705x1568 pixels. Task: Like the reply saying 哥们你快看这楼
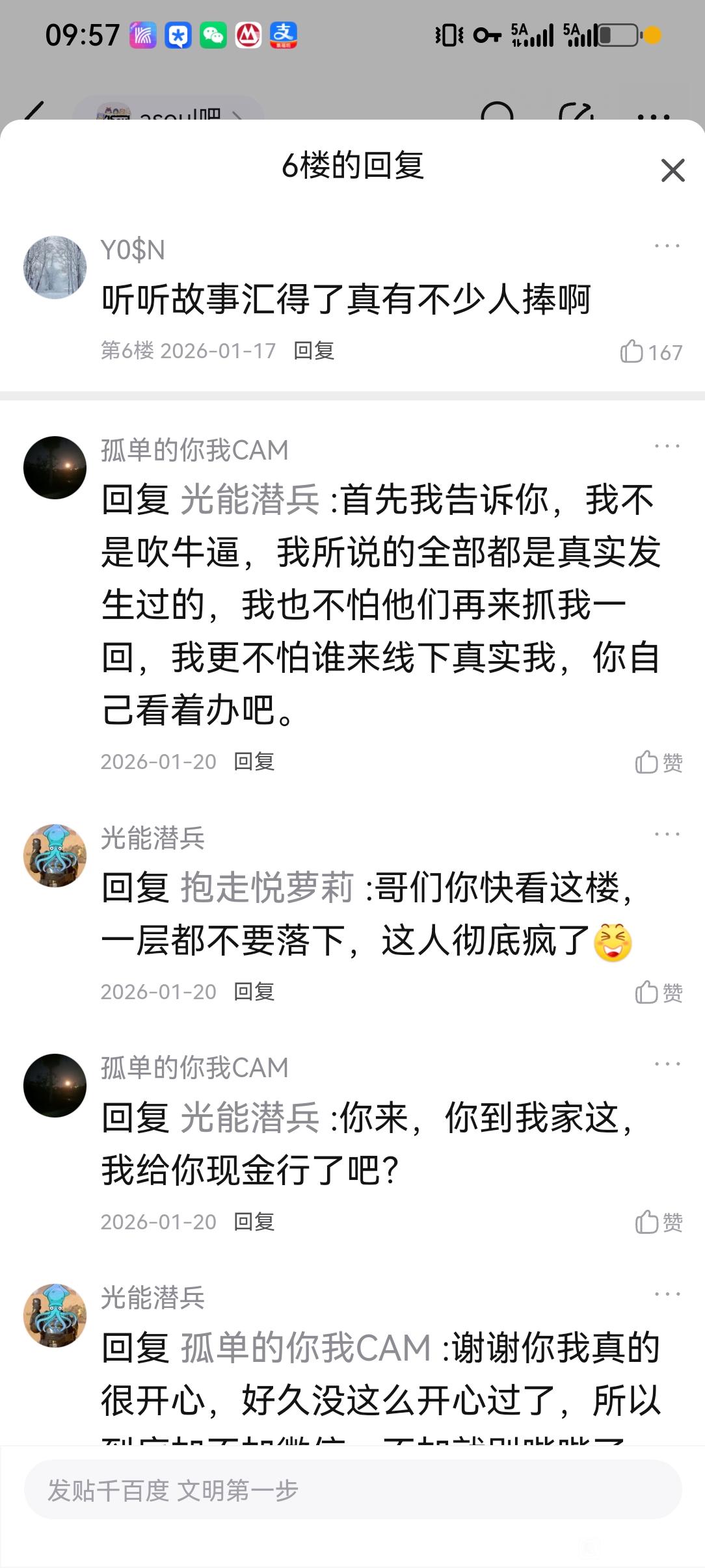658,992
